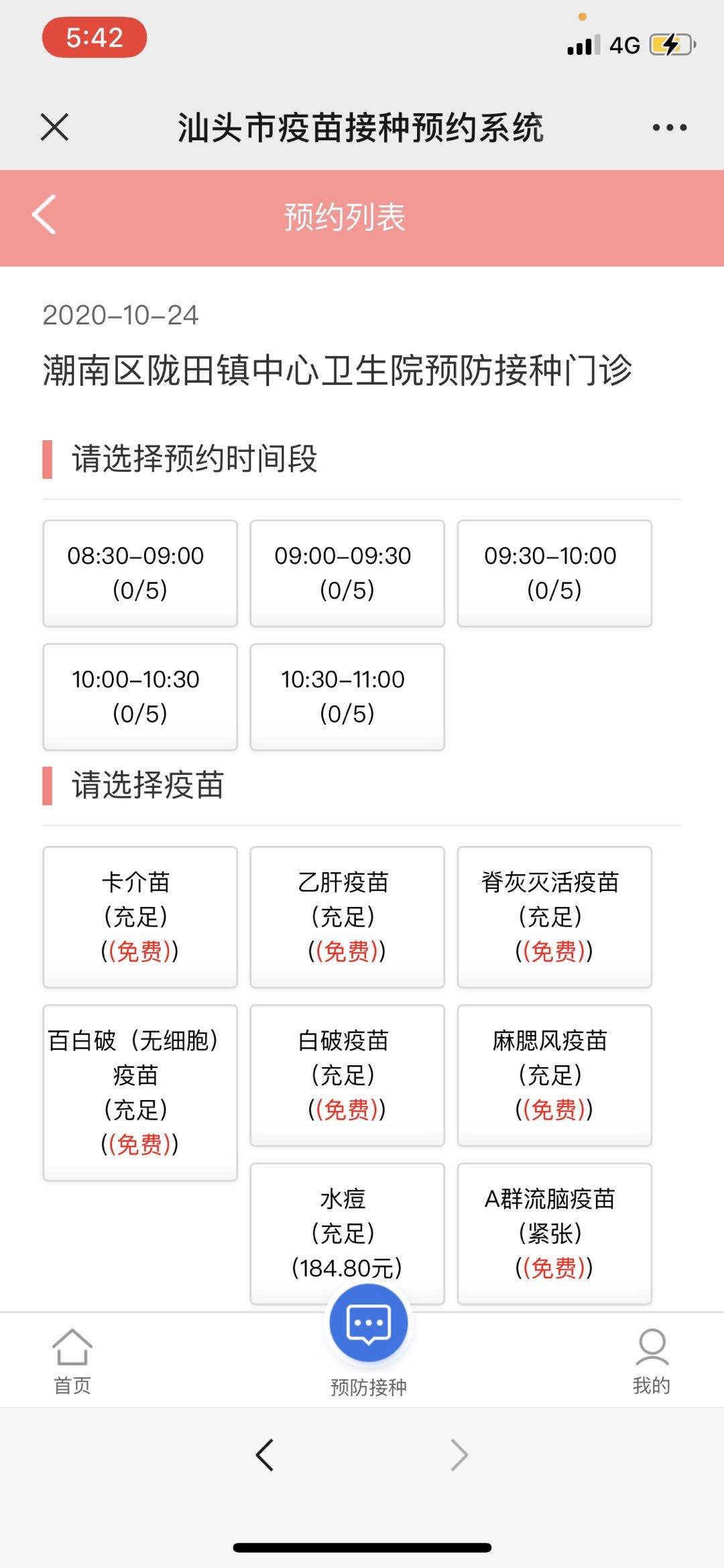Viewport: 724px width, 1568px height.
Task: Close the mini program with X
Action: pyautogui.click(x=54, y=127)
